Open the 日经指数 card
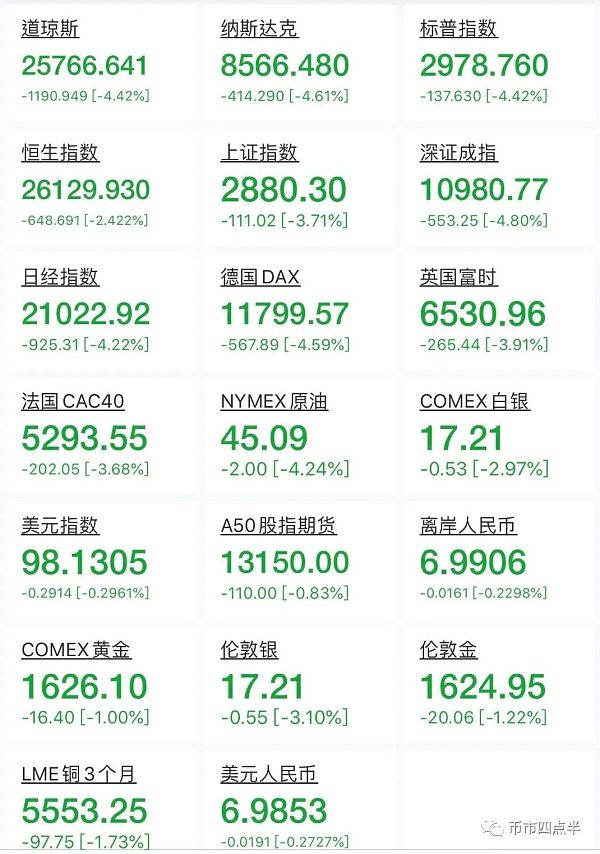This screenshot has height=854, width=600. pos(100,312)
